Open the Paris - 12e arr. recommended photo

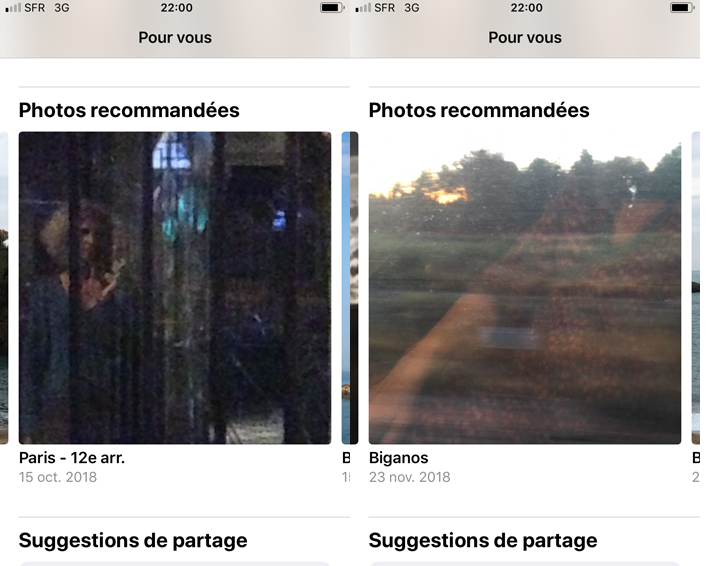[x=175, y=288]
